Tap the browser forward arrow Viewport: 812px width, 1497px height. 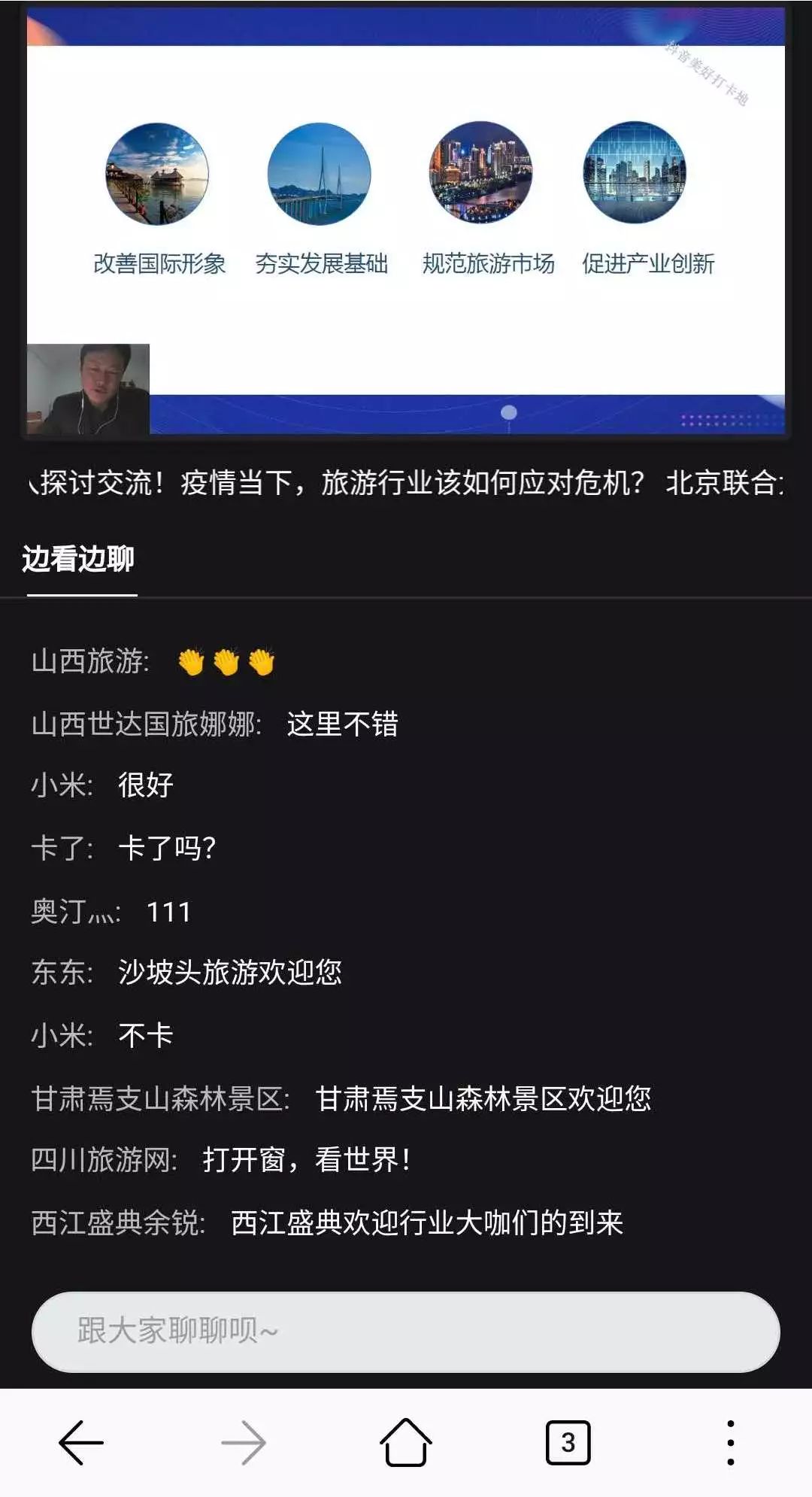point(244,1443)
